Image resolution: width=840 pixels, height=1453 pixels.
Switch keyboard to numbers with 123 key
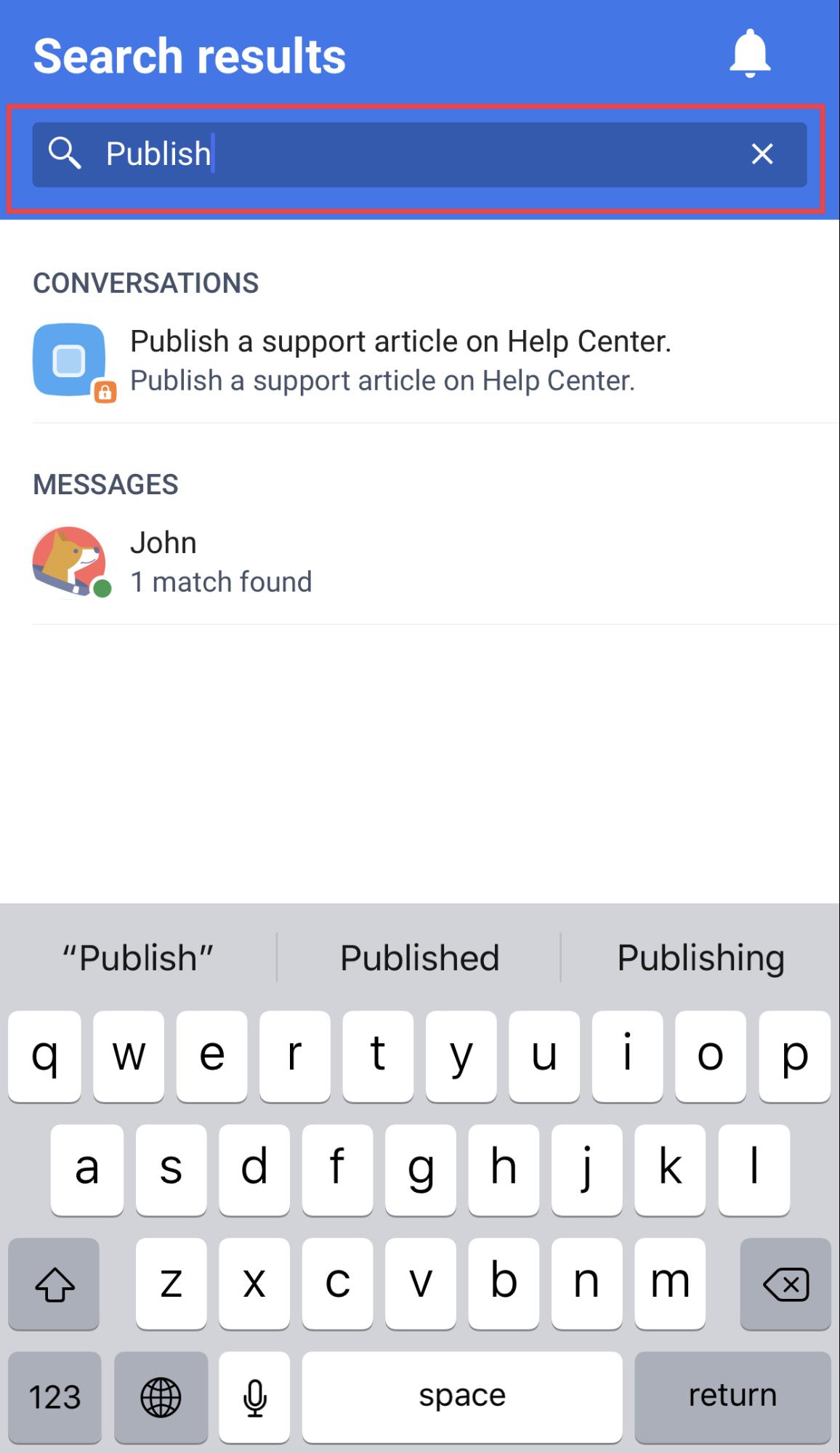(x=54, y=1396)
